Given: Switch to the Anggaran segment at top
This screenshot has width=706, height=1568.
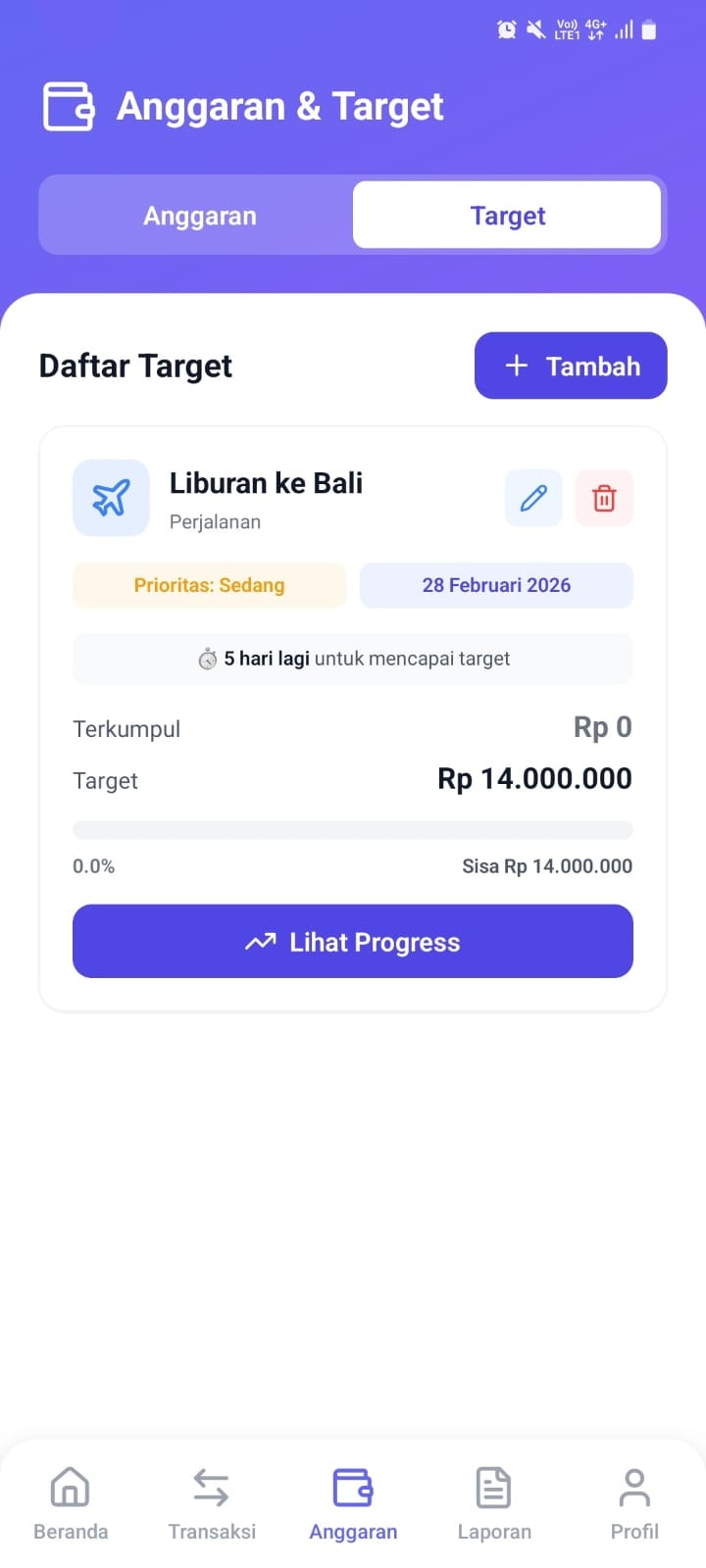Looking at the screenshot, I should (200, 216).
